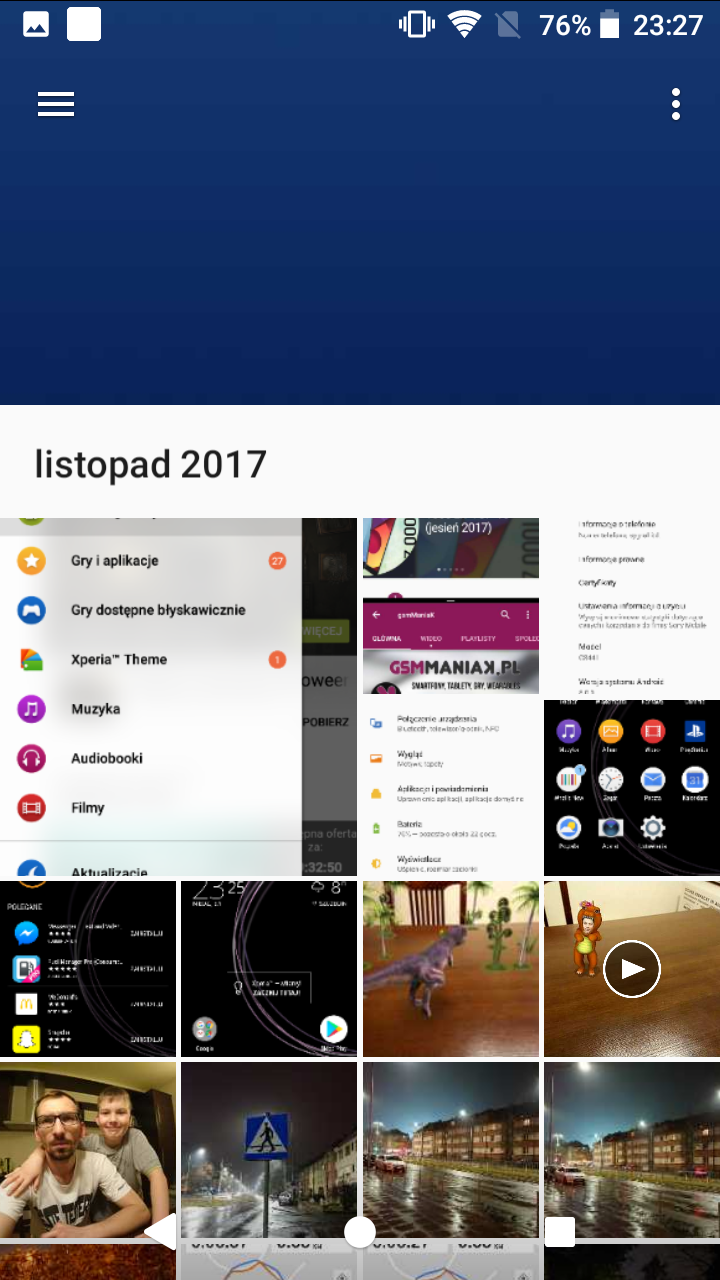
Task: Open the Messenger app list screenshot
Action: 88,968
